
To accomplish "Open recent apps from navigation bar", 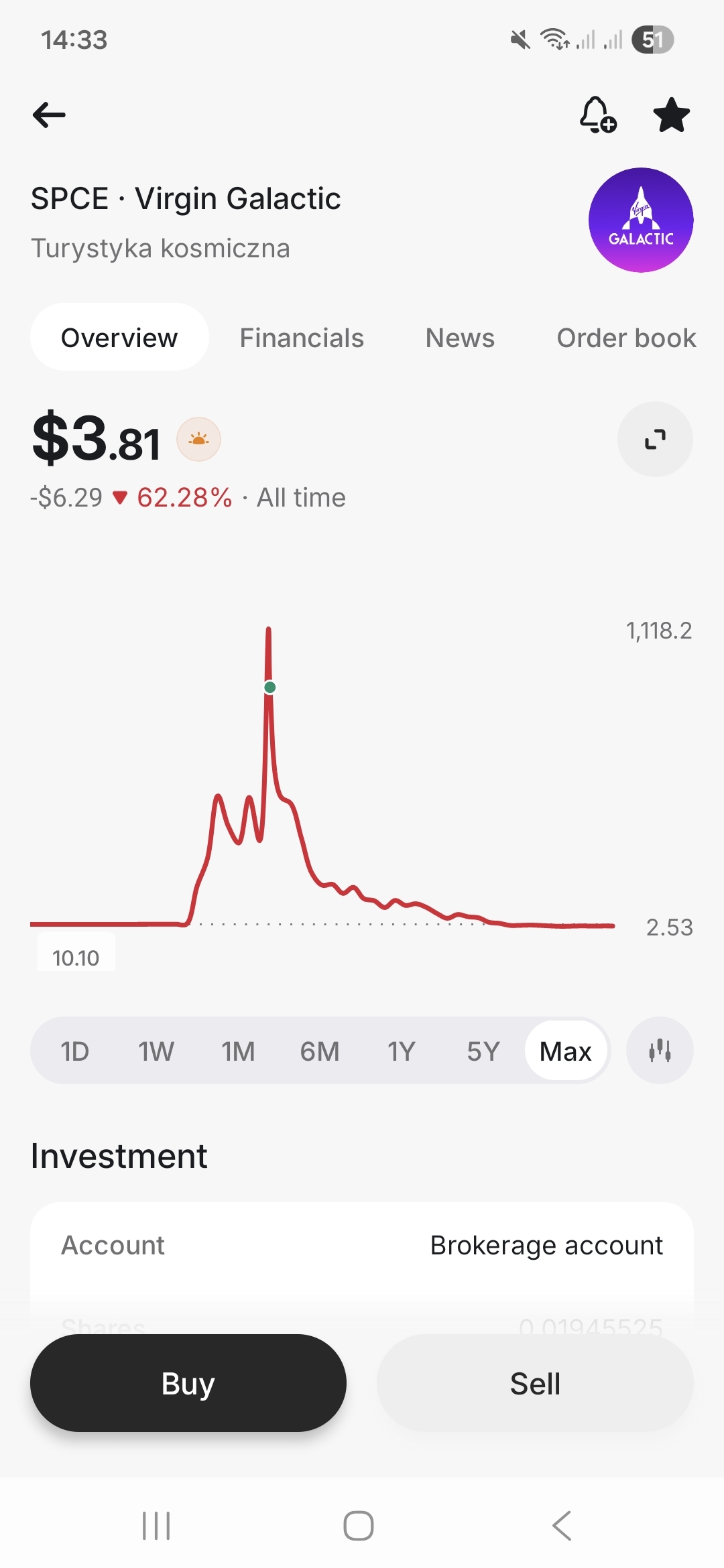I will click(156, 1526).
